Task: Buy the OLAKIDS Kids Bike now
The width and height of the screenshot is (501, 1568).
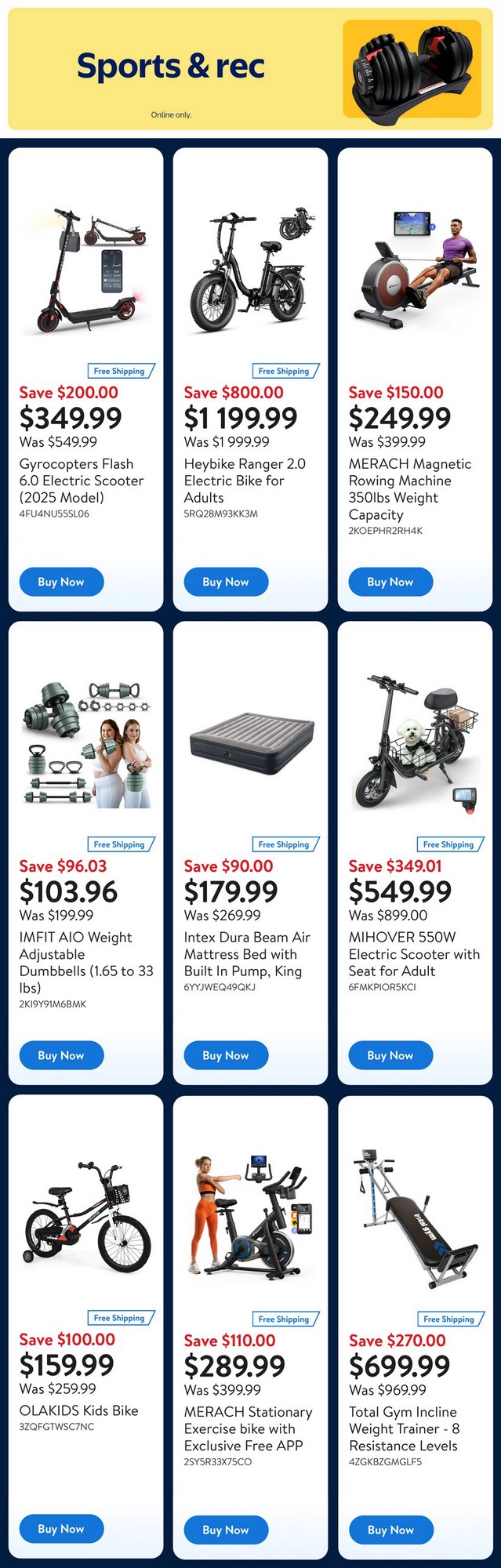Action: 61,1529
